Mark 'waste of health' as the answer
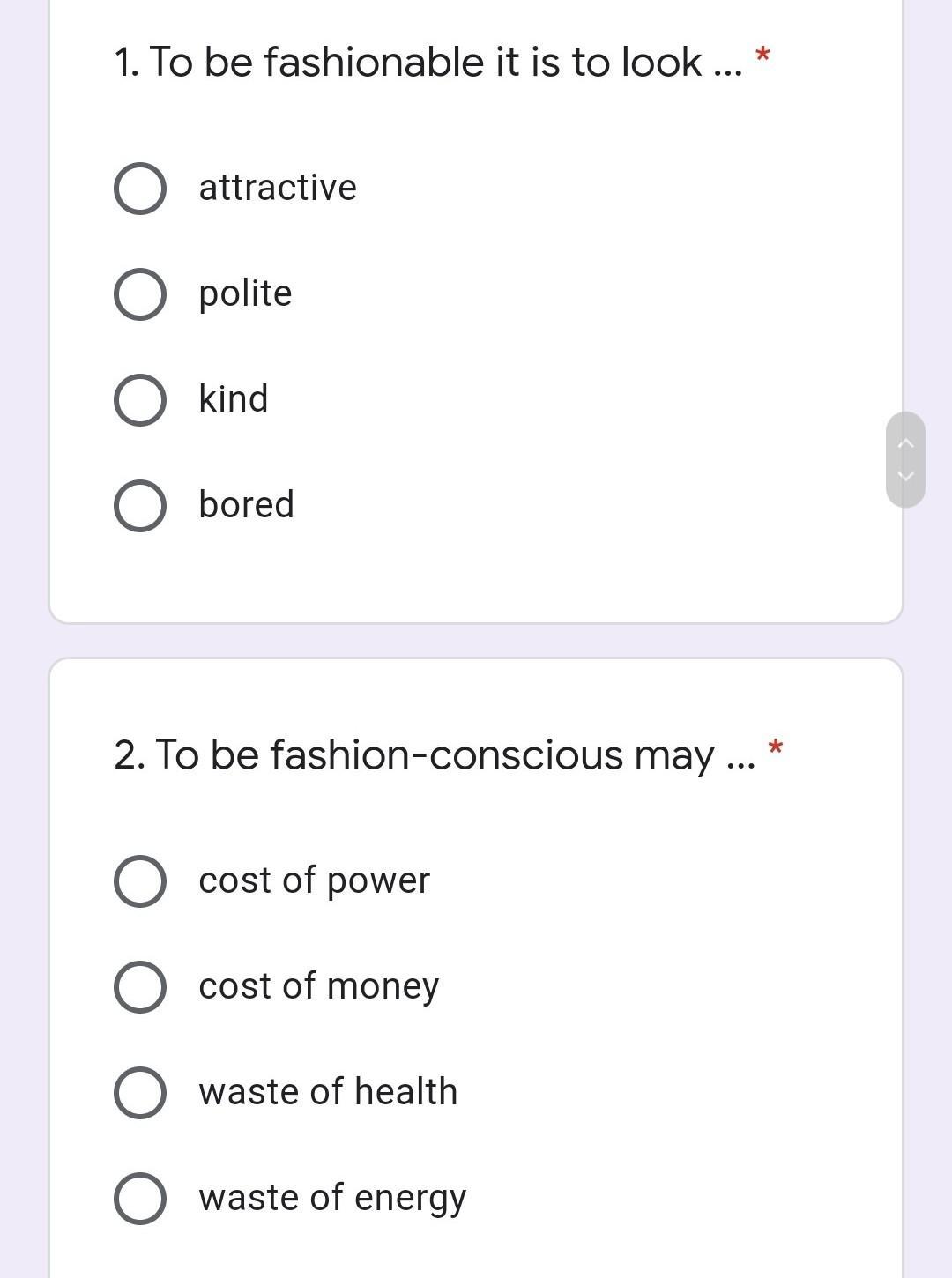The image size is (952, 1278). pos(140,1093)
